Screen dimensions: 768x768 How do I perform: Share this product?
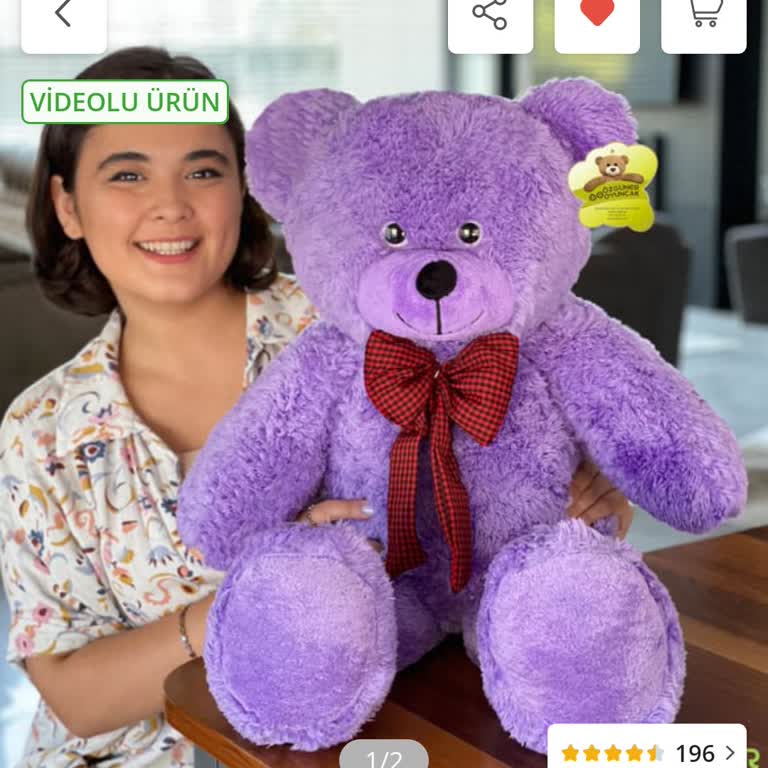(490, 15)
